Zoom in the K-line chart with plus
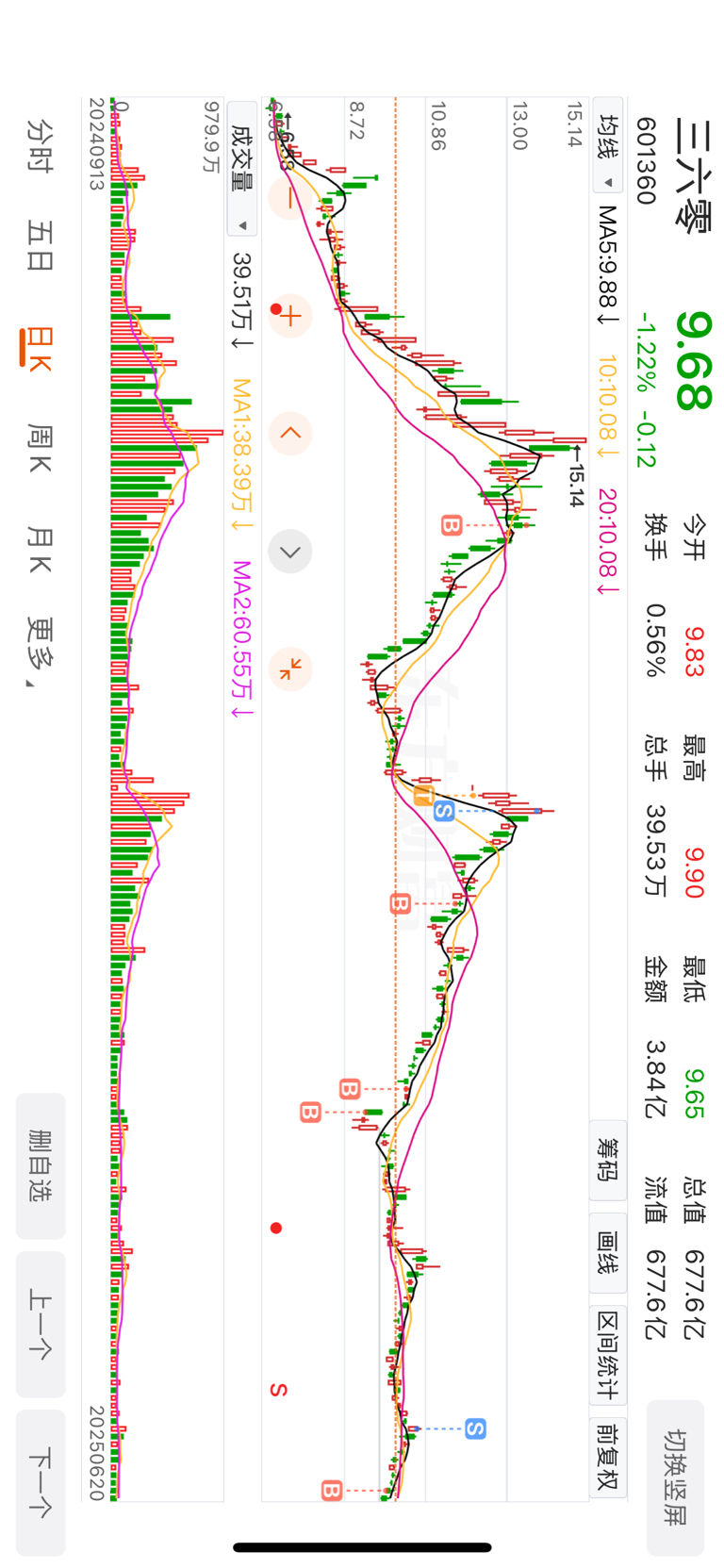The image size is (724, 1568). click(289, 315)
